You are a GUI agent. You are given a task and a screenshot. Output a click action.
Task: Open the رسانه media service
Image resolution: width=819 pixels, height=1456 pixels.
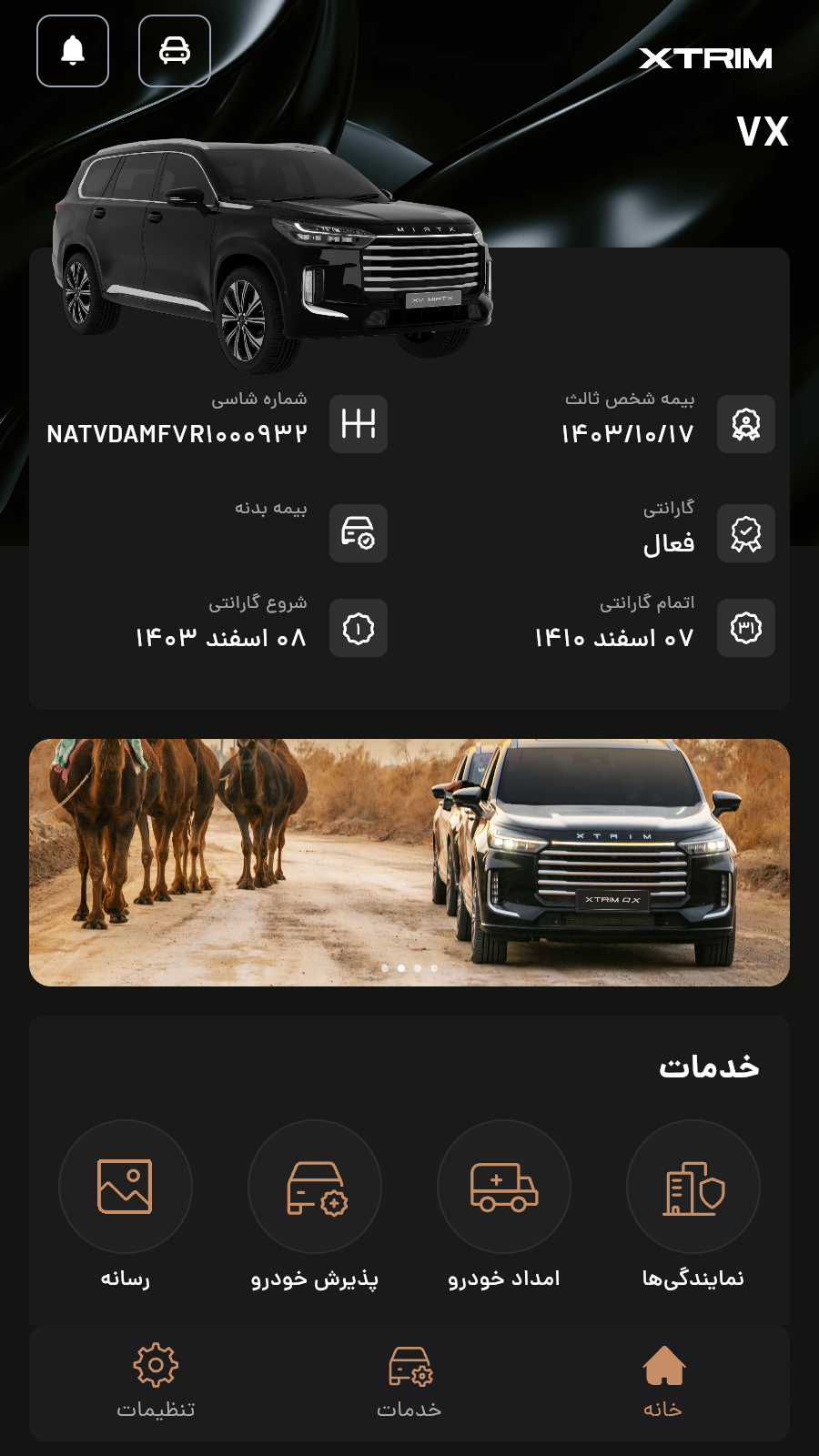126,1187
